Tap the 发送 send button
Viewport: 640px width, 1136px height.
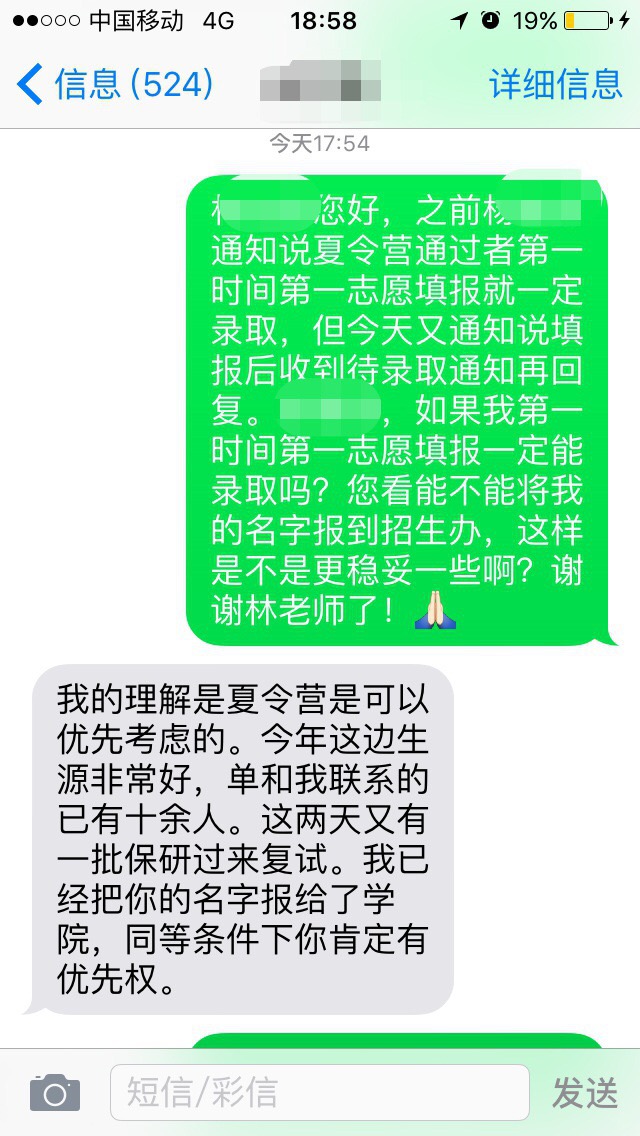pyautogui.click(x=585, y=1093)
